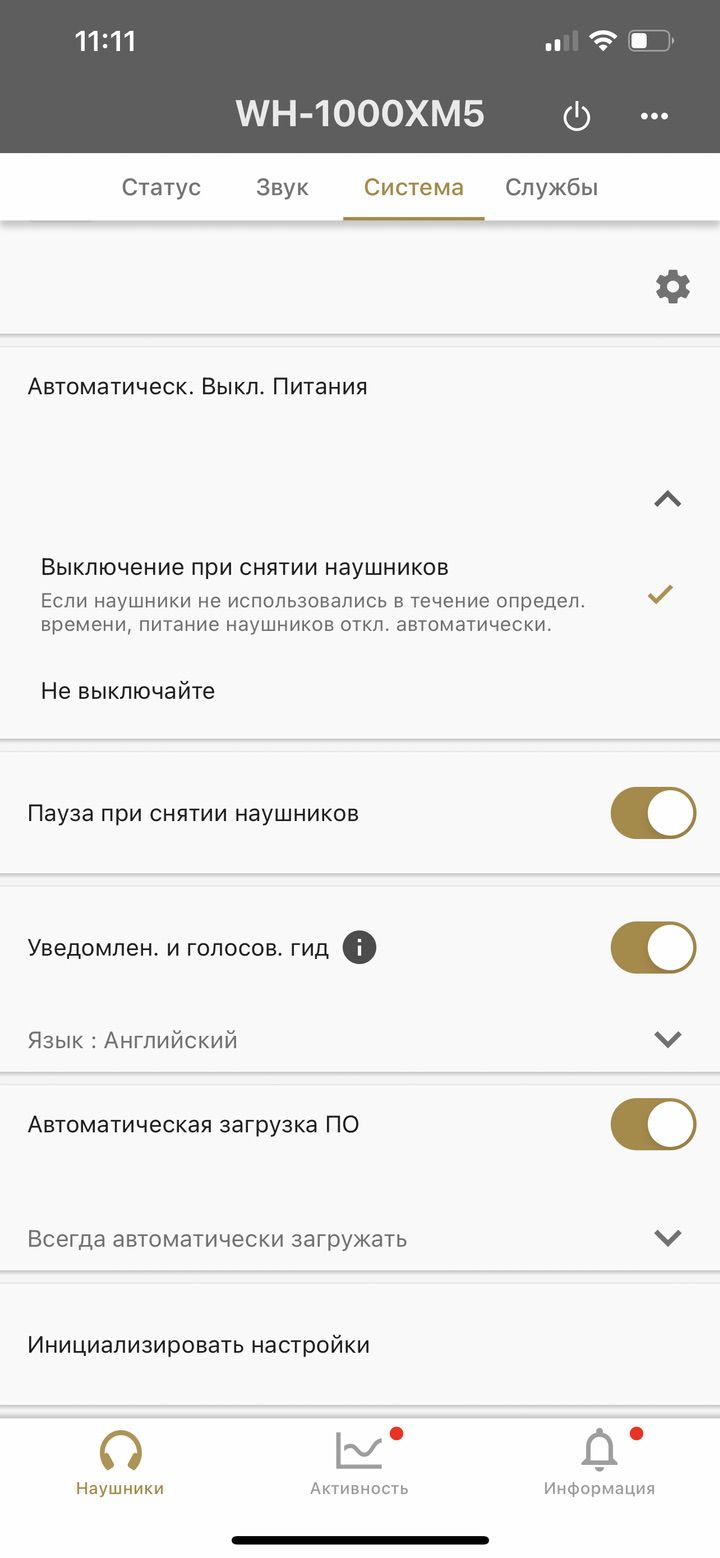This screenshot has width=720, height=1558.
Task: Choose the Не выключайте option
Action: (x=360, y=690)
